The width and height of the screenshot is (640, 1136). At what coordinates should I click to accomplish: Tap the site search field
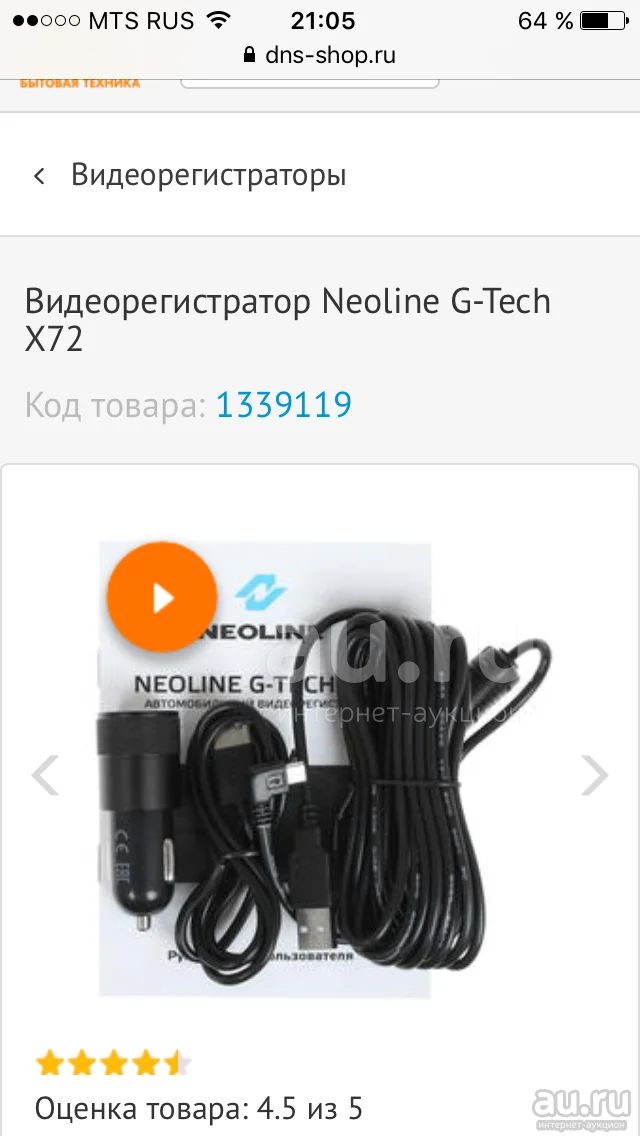(x=309, y=83)
